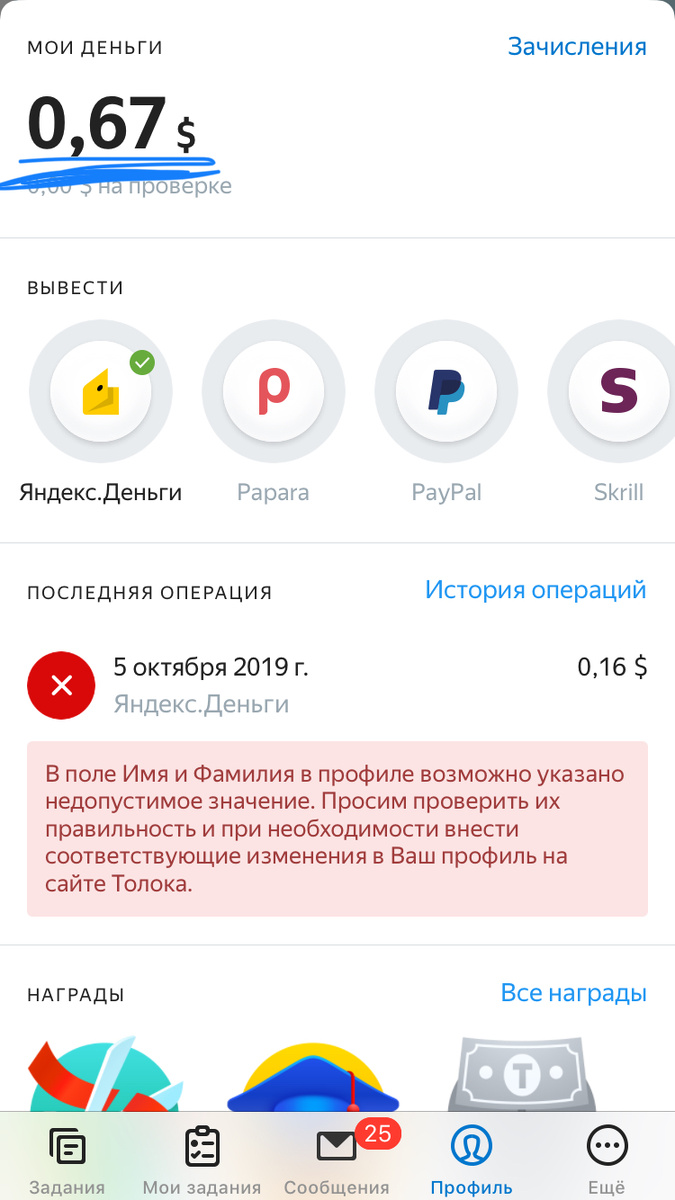Select Яндекс.Деньги withdrawal method
The image size is (675, 1200).
[101, 392]
